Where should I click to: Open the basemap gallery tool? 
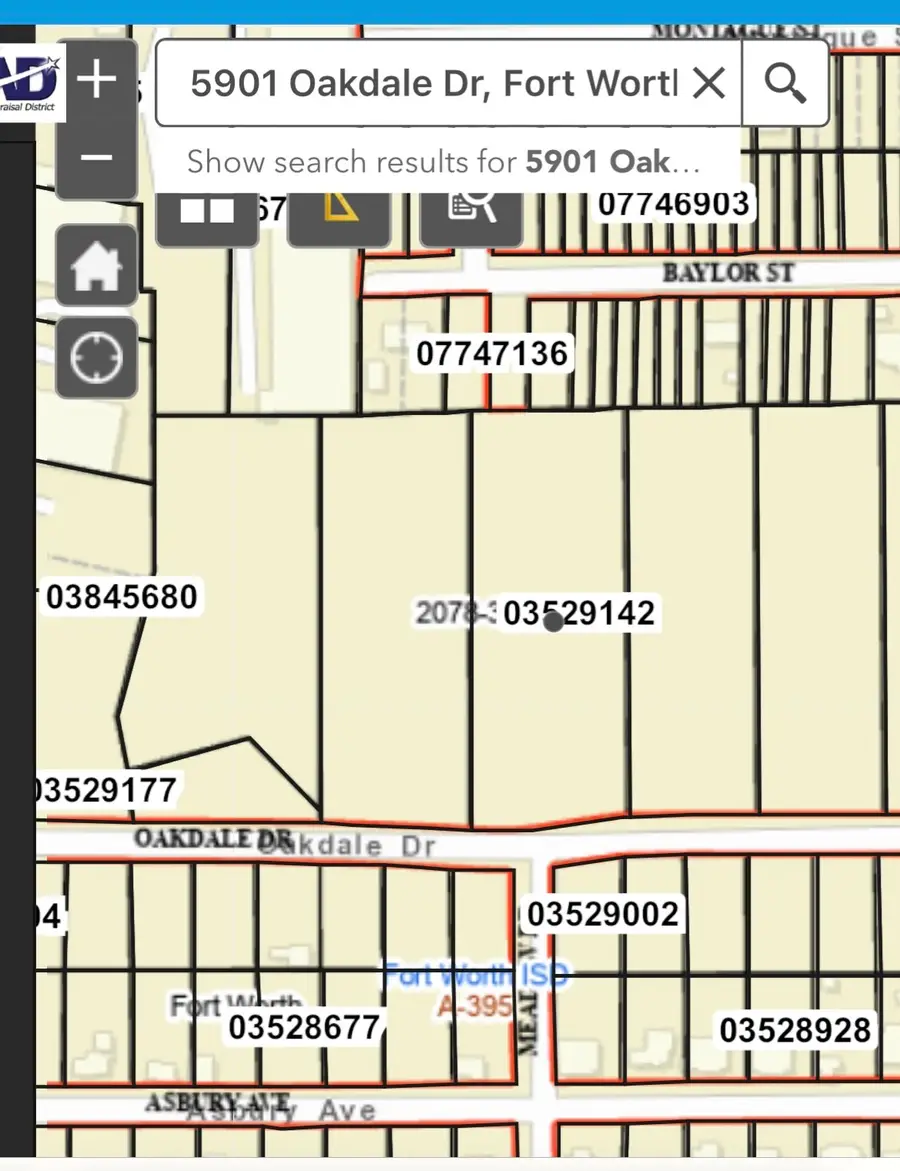click(x=207, y=213)
